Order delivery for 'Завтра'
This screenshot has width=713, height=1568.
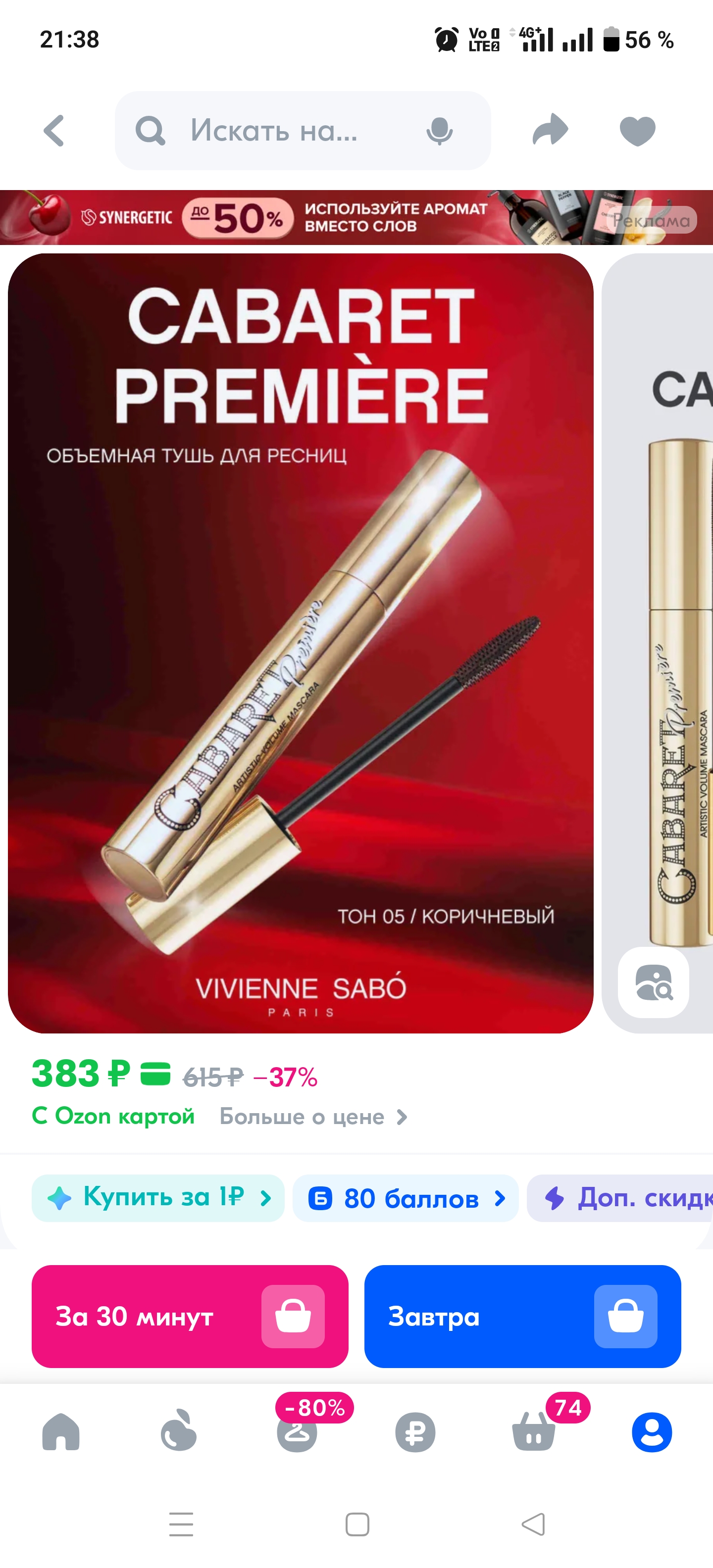pos(521,1318)
